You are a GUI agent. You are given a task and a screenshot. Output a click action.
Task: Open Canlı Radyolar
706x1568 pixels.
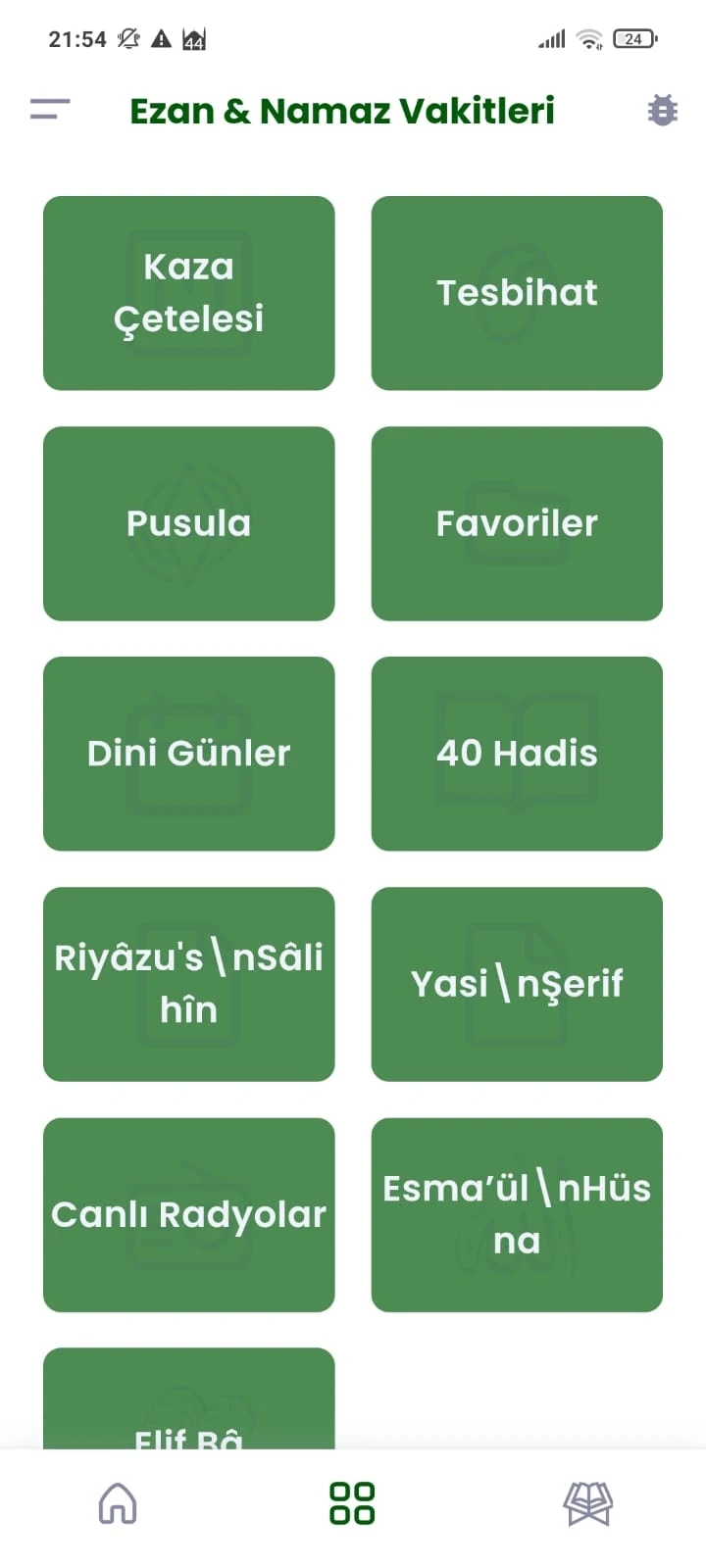click(x=189, y=1214)
